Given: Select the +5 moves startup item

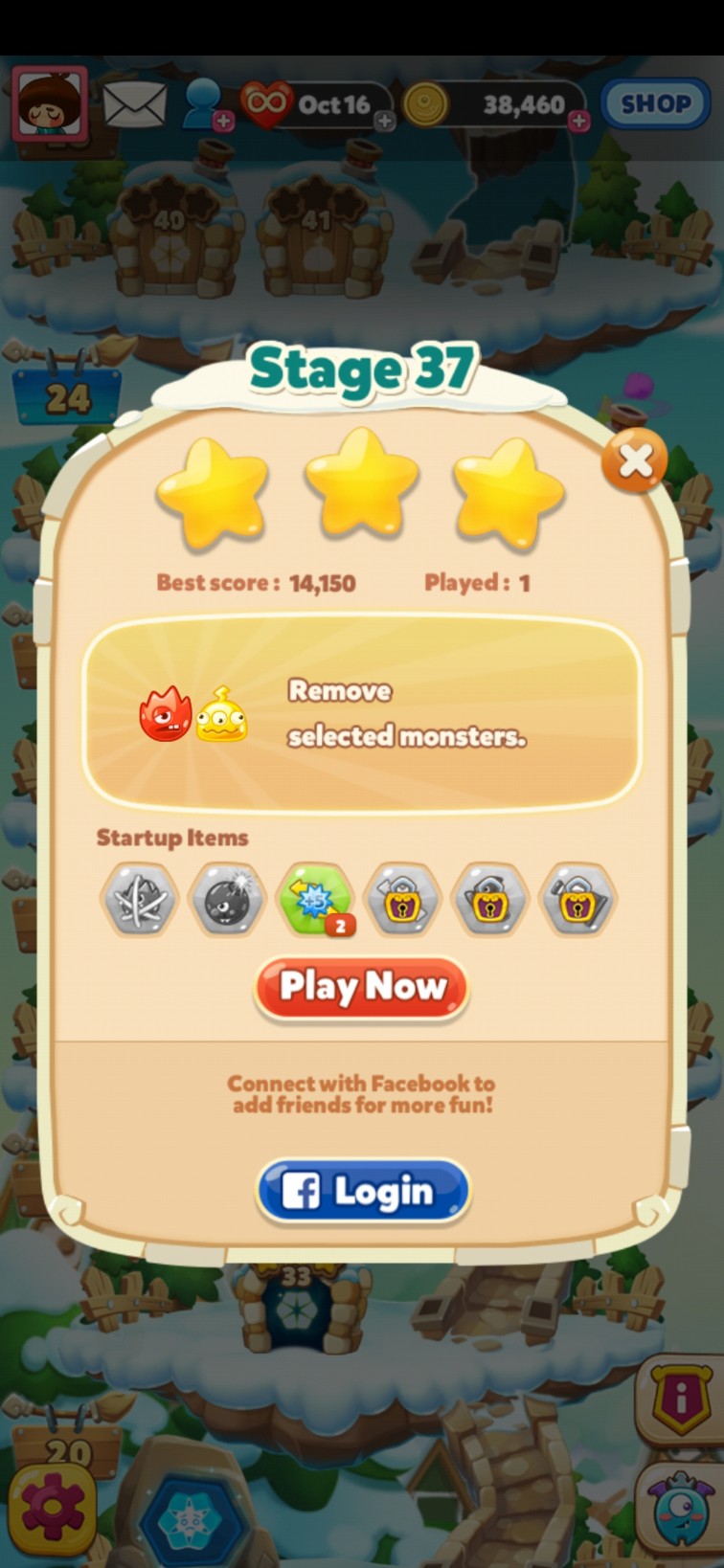Looking at the screenshot, I should tap(315, 899).
